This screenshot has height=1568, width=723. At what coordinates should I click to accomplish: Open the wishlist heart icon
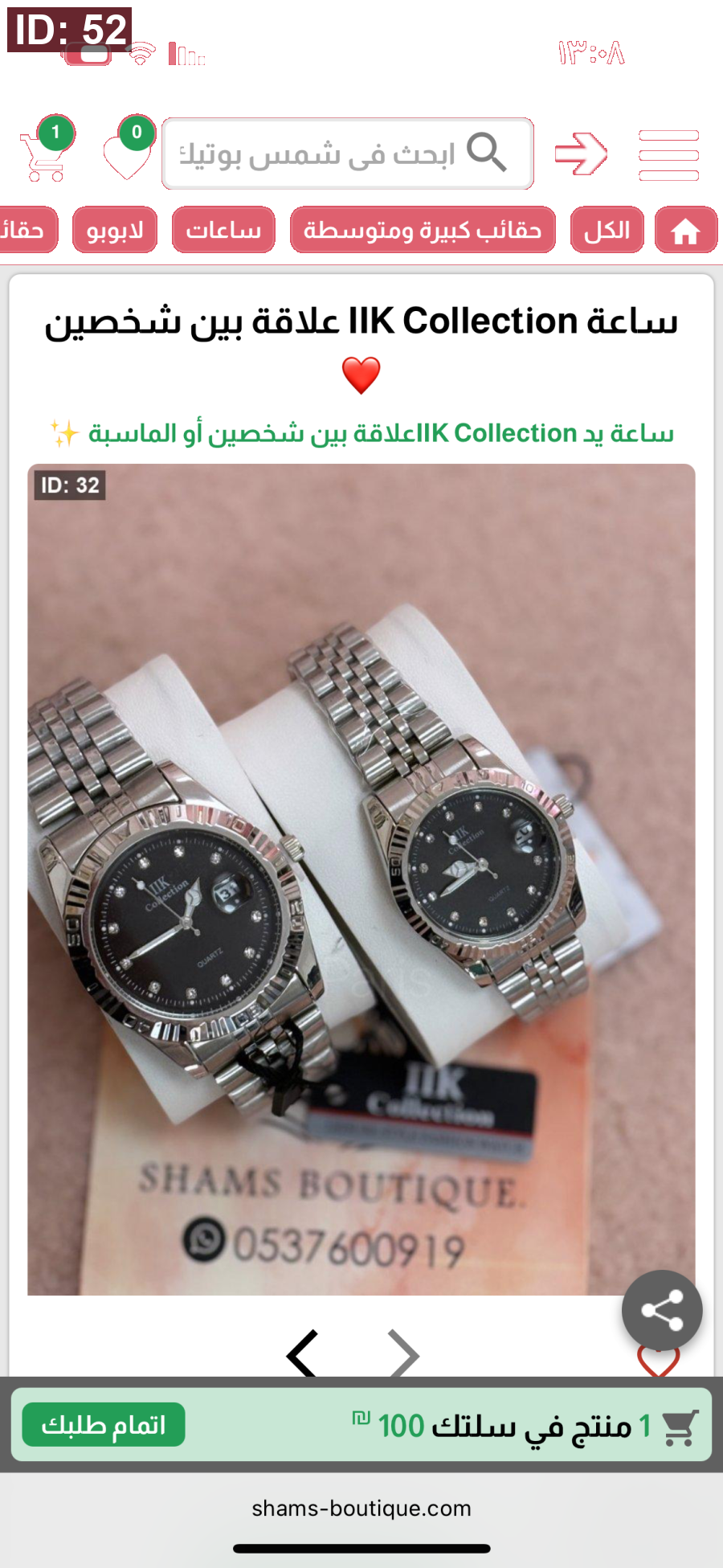click(x=127, y=153)
